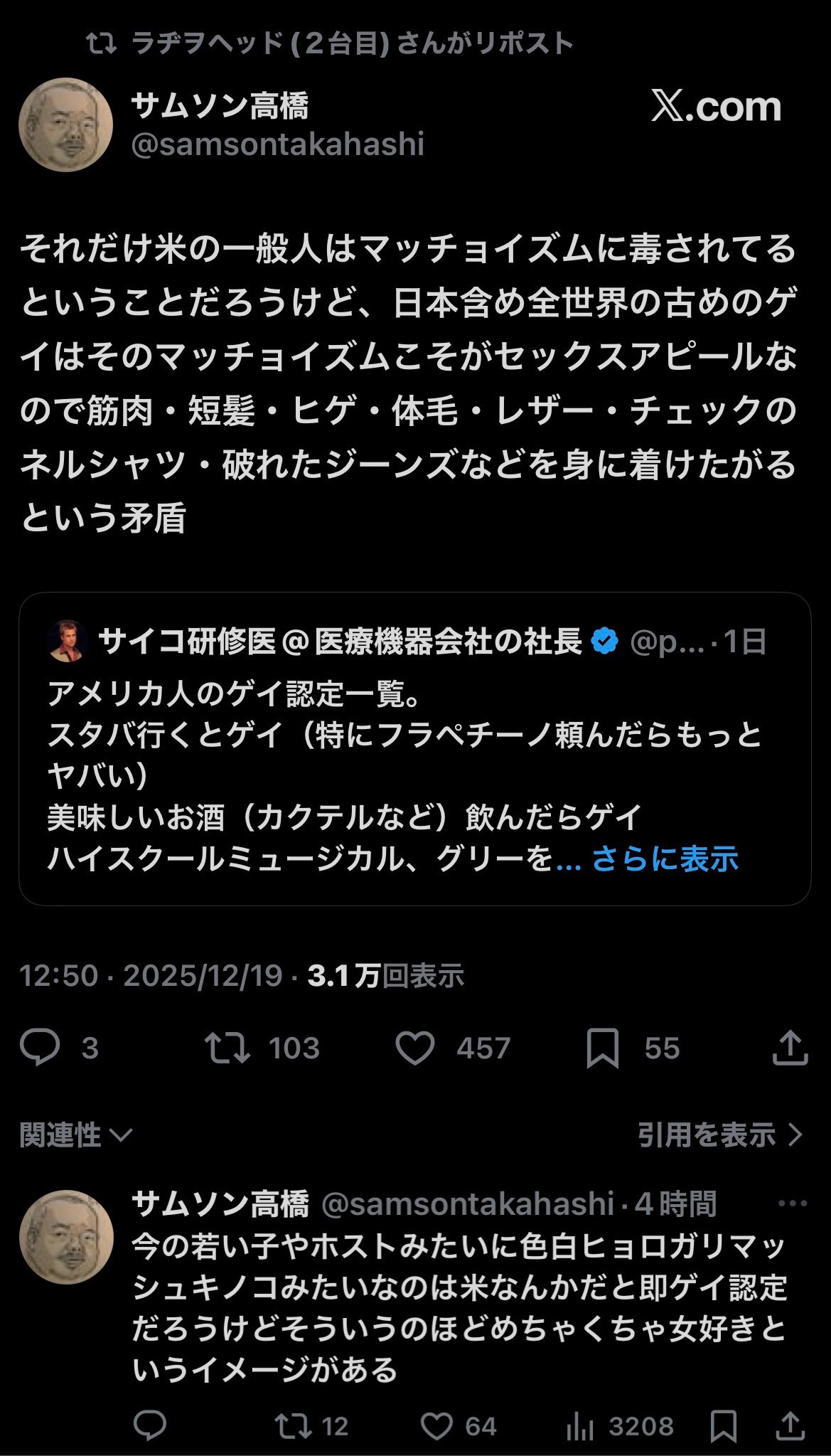The width and height of the screenshot is (831, 1456).
Task: Open overflow menu on the reply post
Action: (793, 1203)
